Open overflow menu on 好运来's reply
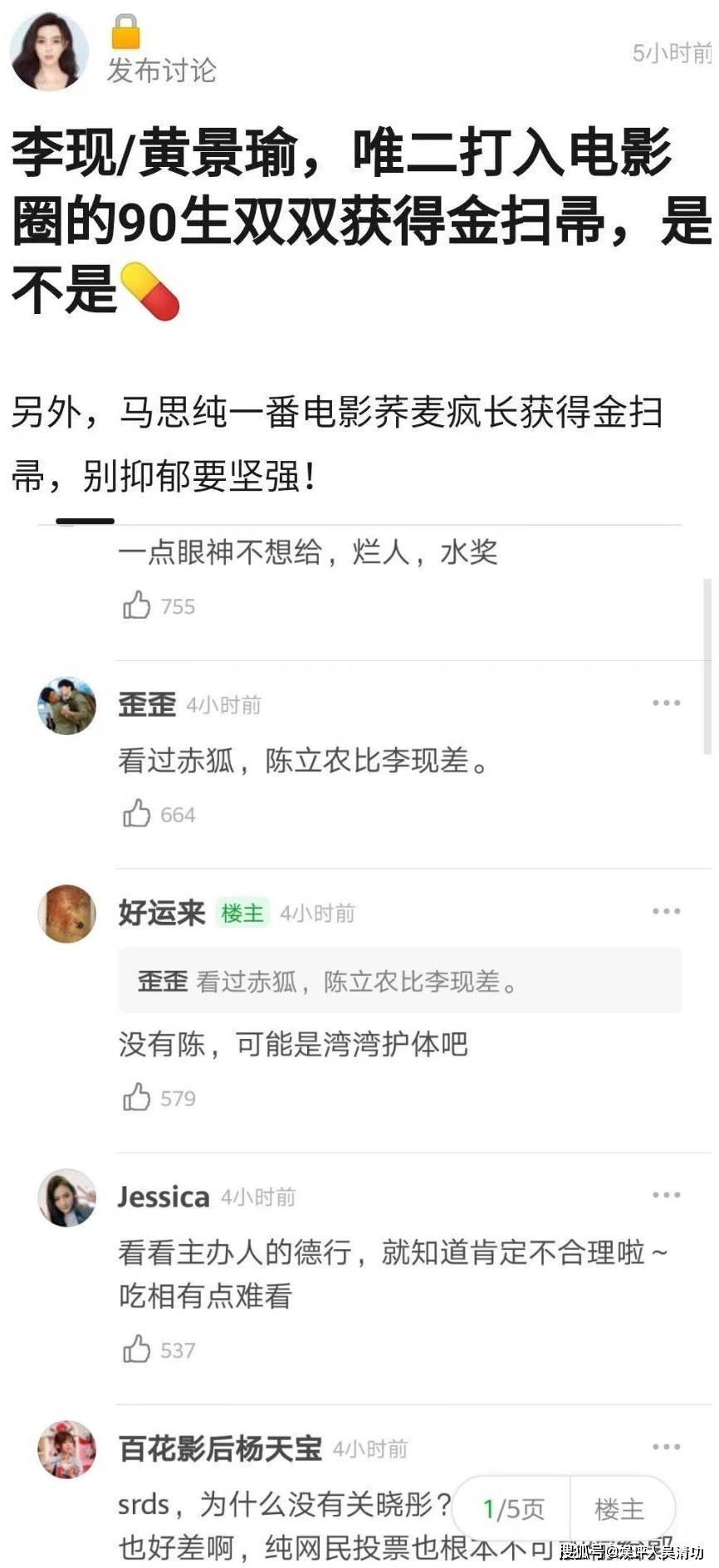The image size is (719, 1568). (x=666, y=911)
